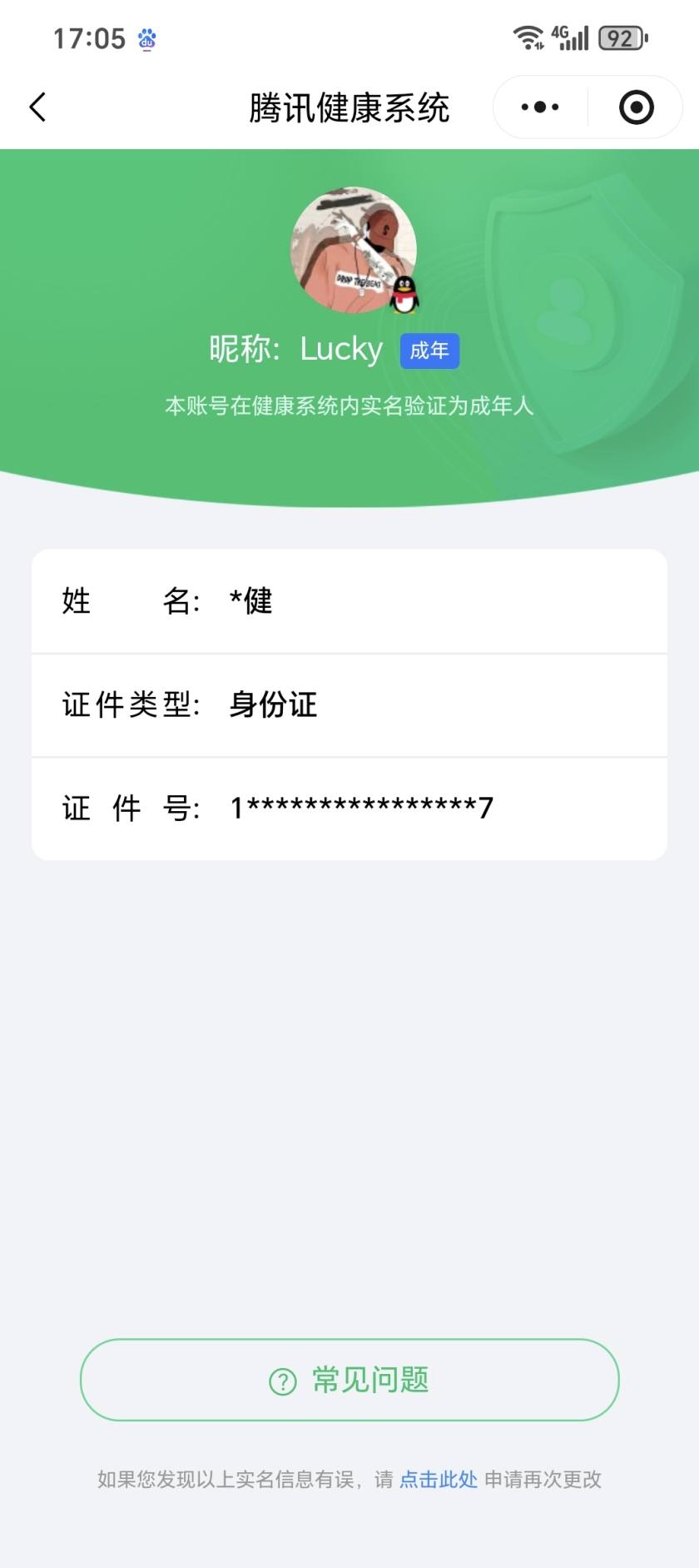This screenshot has height=1568, width=699.
Task: Tap the 腾讯健康系统 title
Action: point(349,107)
